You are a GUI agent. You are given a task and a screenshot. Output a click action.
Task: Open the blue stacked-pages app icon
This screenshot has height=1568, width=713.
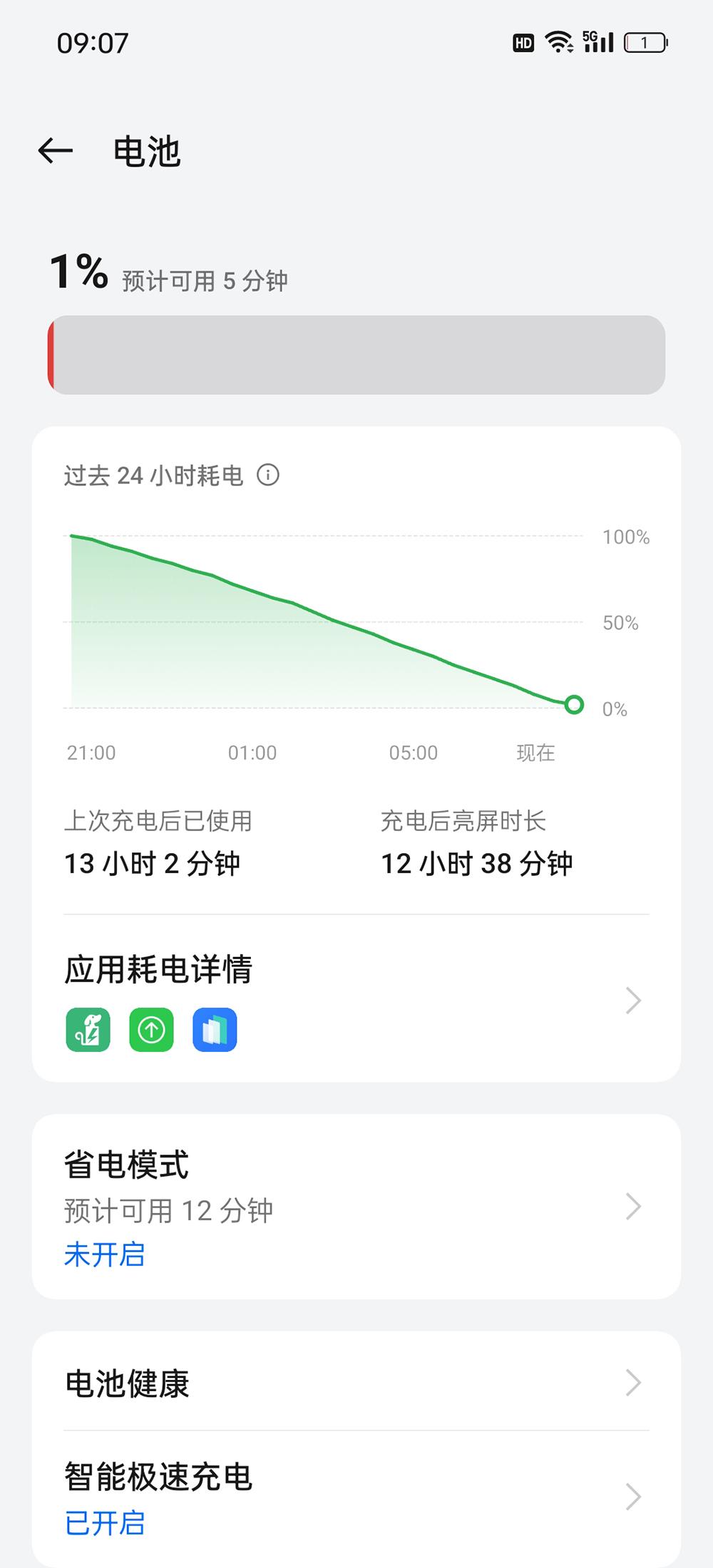(215, 1031)
